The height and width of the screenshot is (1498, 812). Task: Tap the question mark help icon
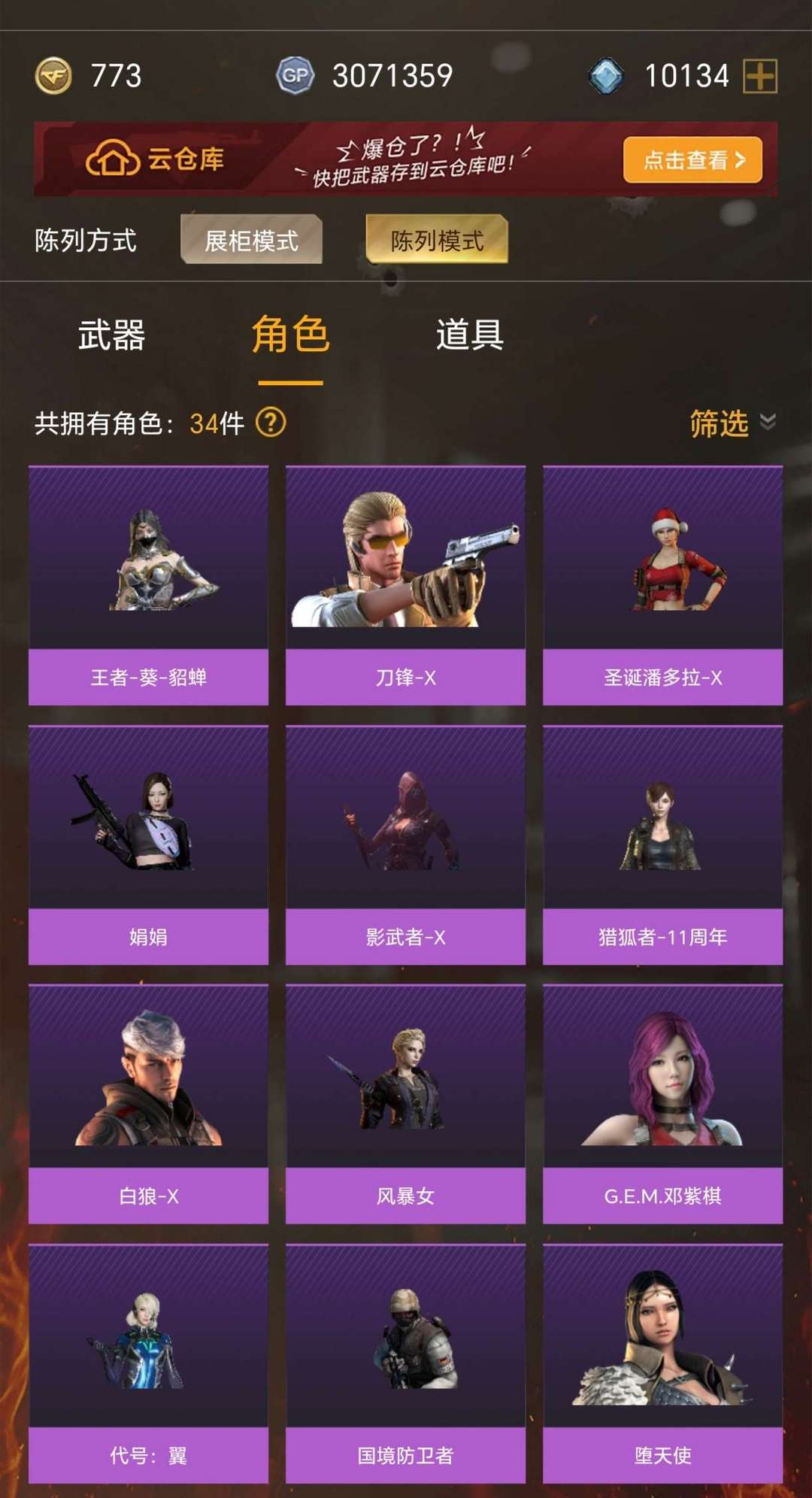[x=271, y=423]
